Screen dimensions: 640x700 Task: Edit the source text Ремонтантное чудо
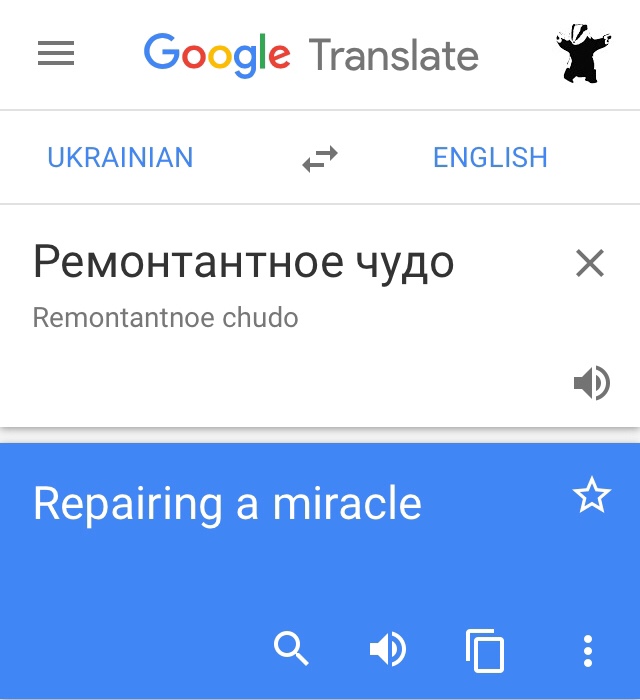pyautogui.click(x=243, y=263)
